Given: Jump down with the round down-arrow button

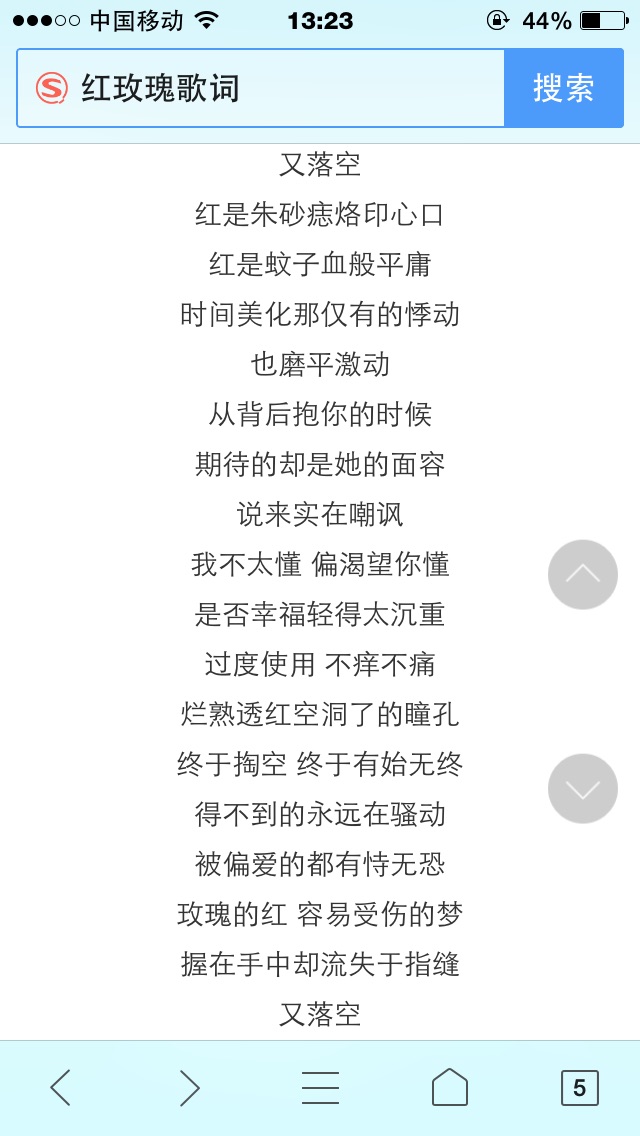Looking at the screenshot, I should pos(583,789).
